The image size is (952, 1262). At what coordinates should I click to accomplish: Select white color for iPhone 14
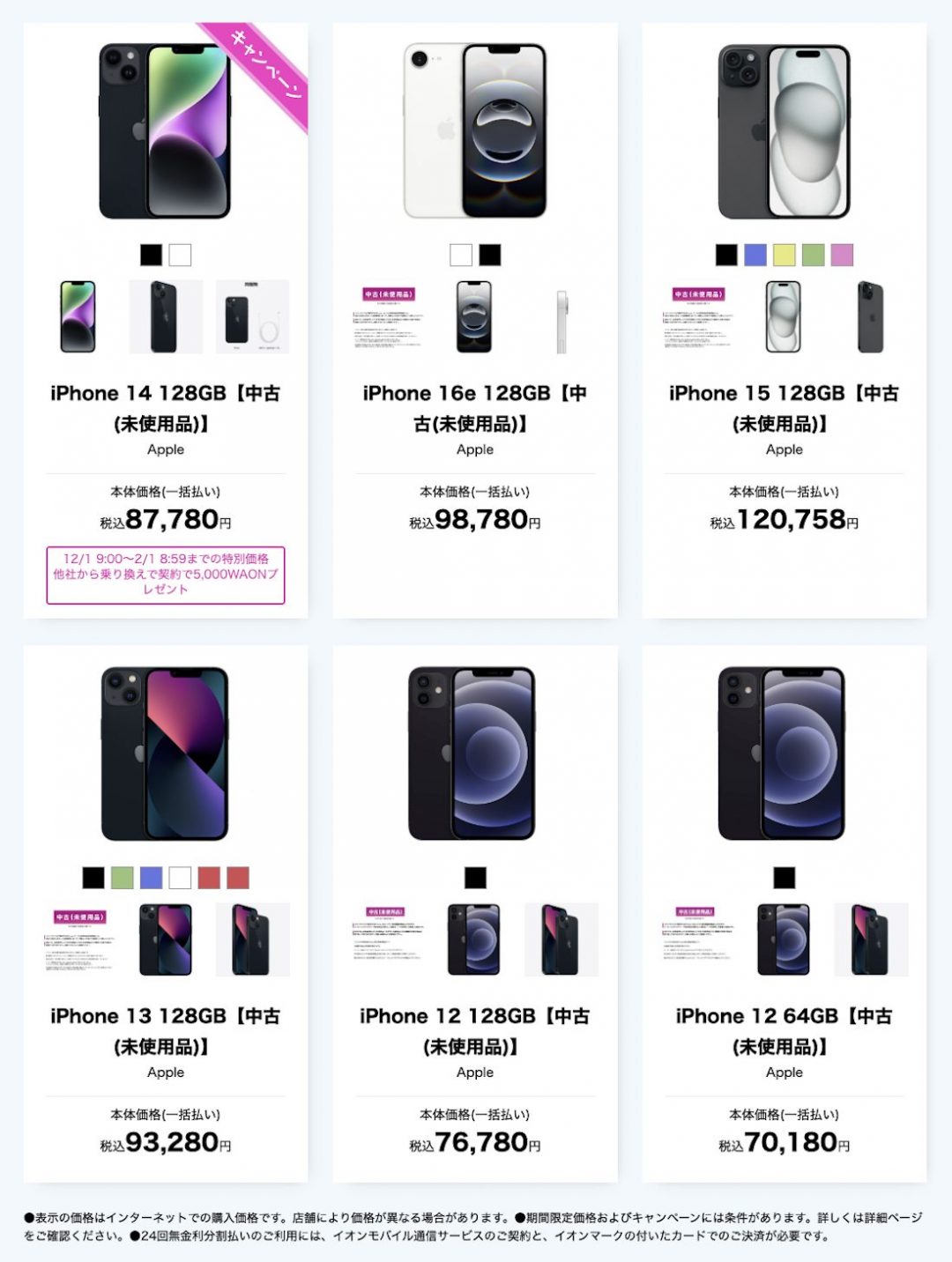click(x=180, y=255)
